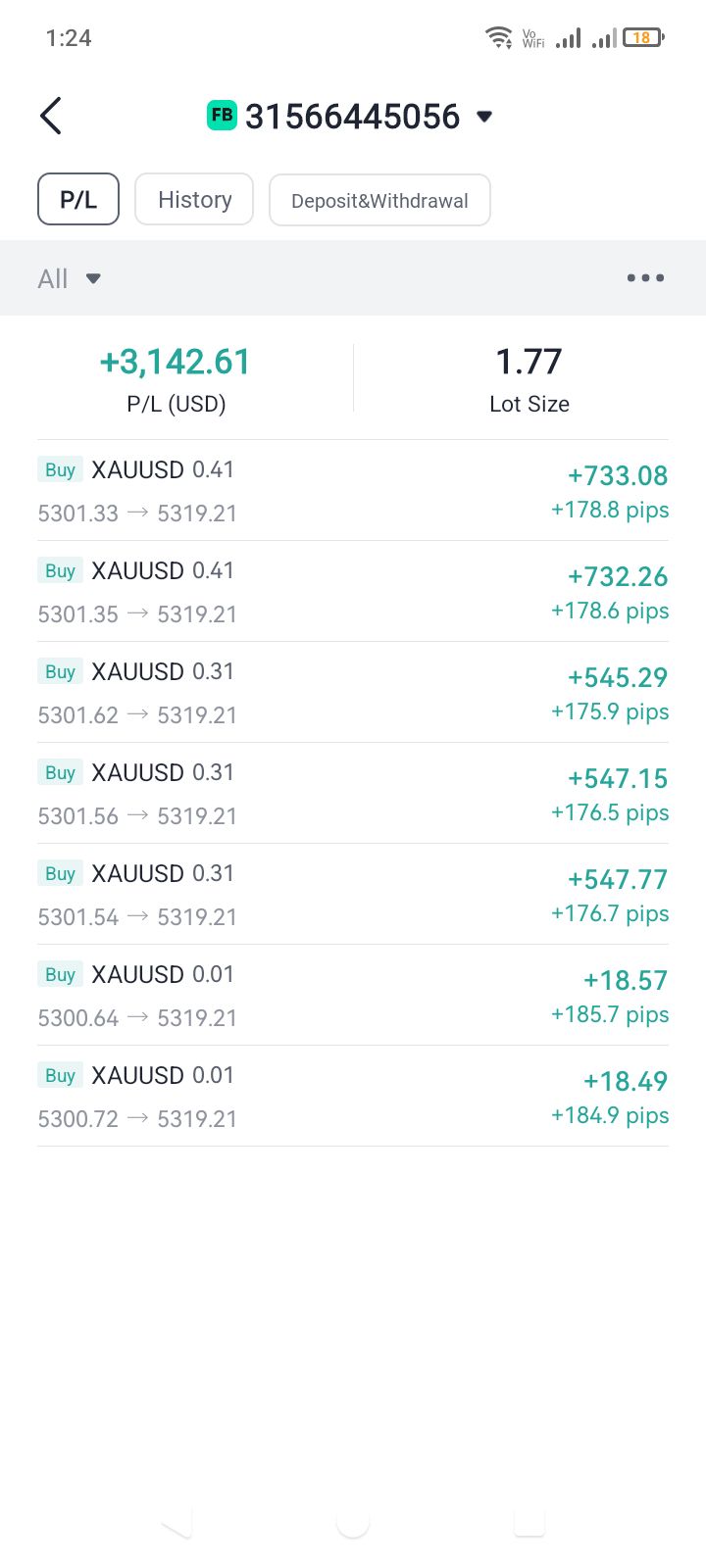Screen dimensions: 706x1568
Task: Open the three-dot more options menu
Action: tap(645, 278)
